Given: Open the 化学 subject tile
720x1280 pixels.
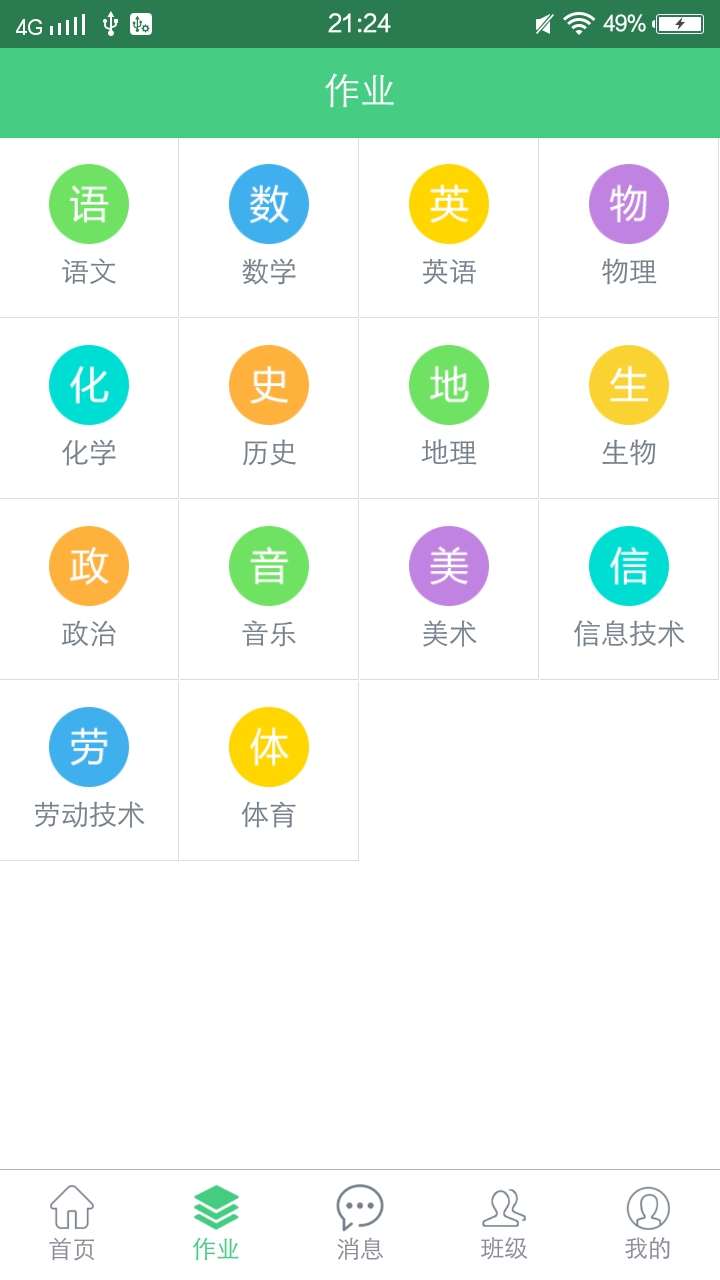Looking at the screenshot, I should (89, 408).
